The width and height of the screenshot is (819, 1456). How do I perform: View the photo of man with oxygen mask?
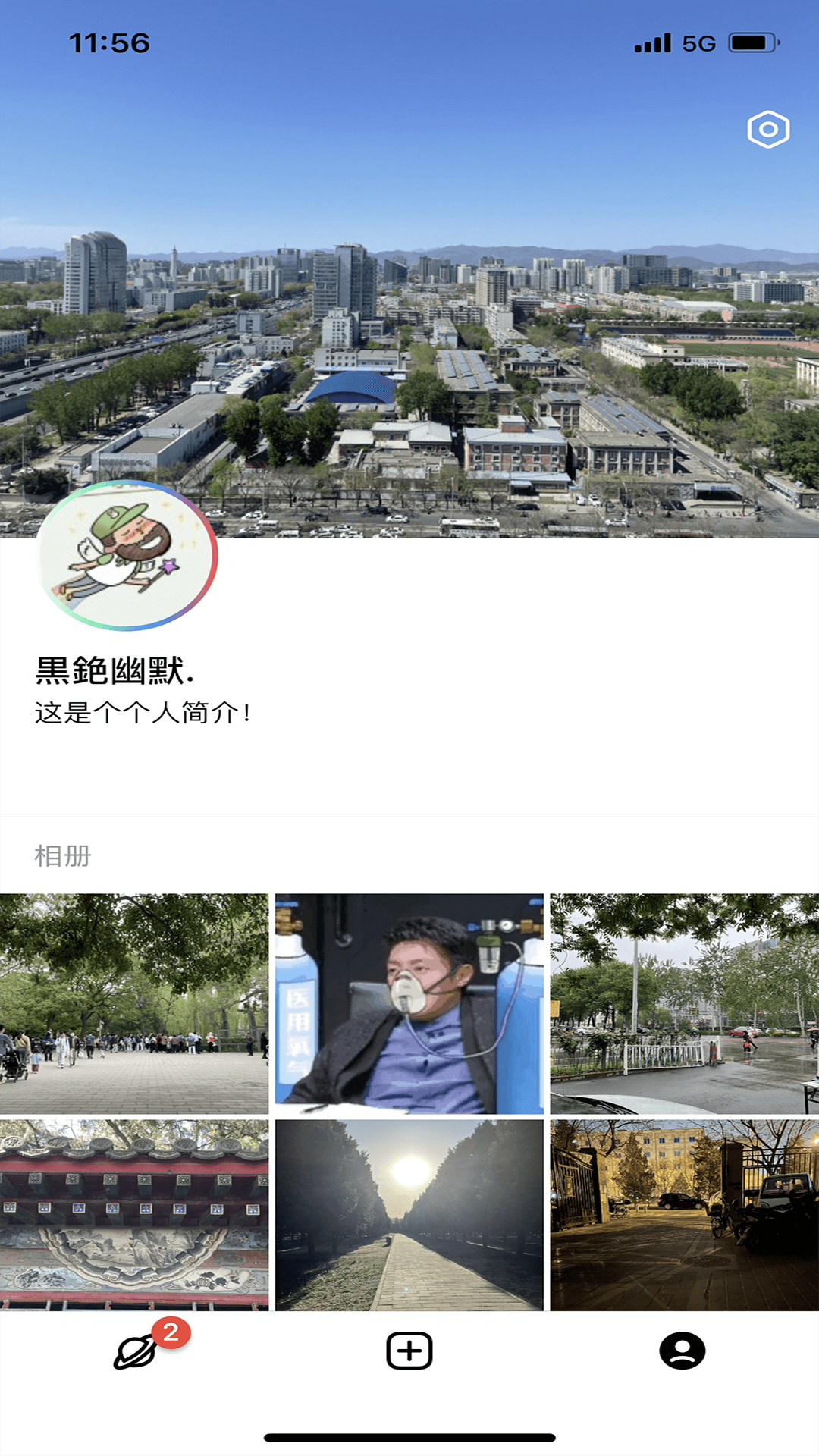click(409, 1003)
